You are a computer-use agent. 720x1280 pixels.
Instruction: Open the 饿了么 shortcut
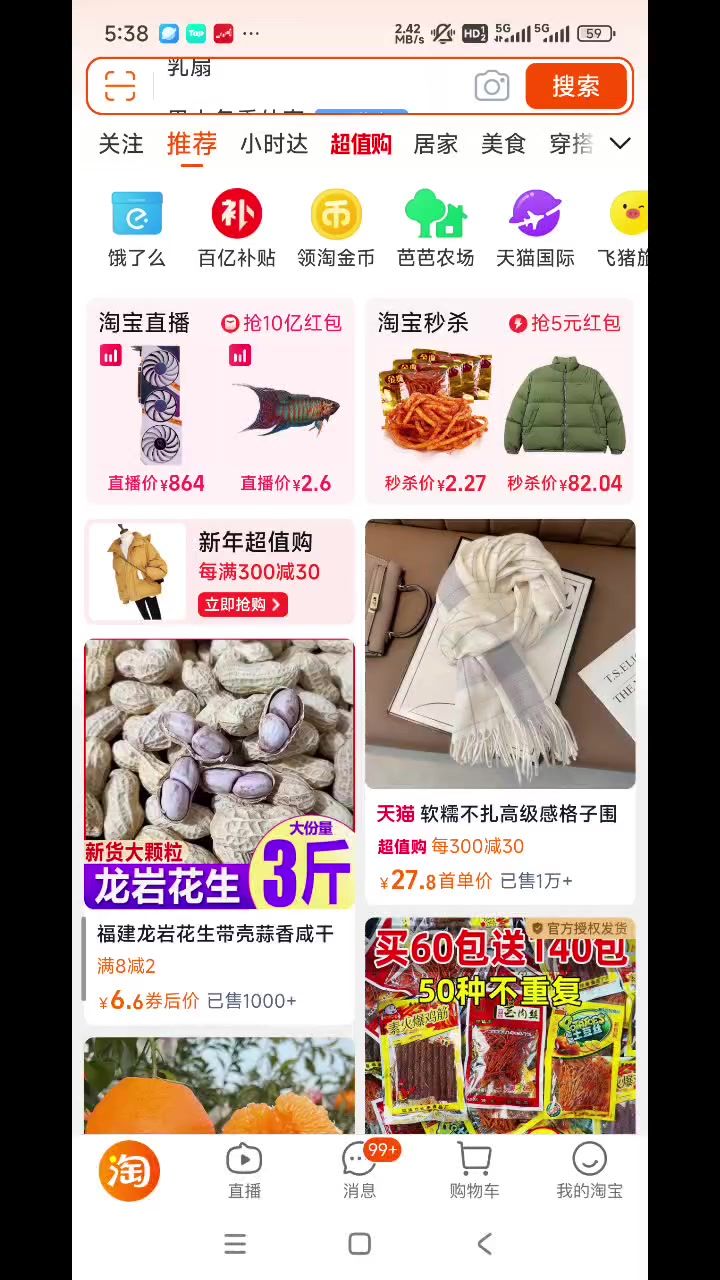[x=137, y=229]
